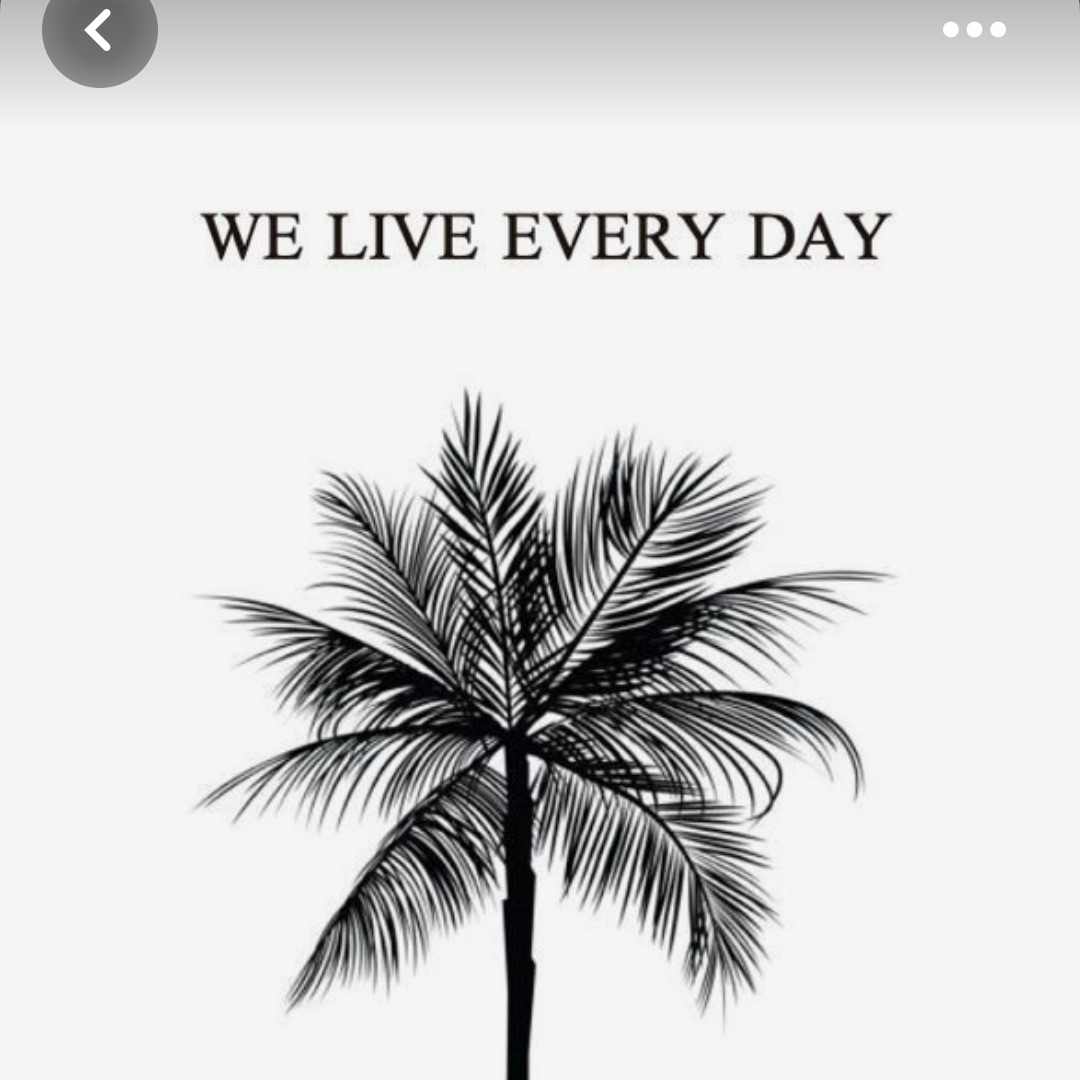Screen dimensions: 1080x1080
Task: Go back using the back arrow
Action: coord(100,30)
